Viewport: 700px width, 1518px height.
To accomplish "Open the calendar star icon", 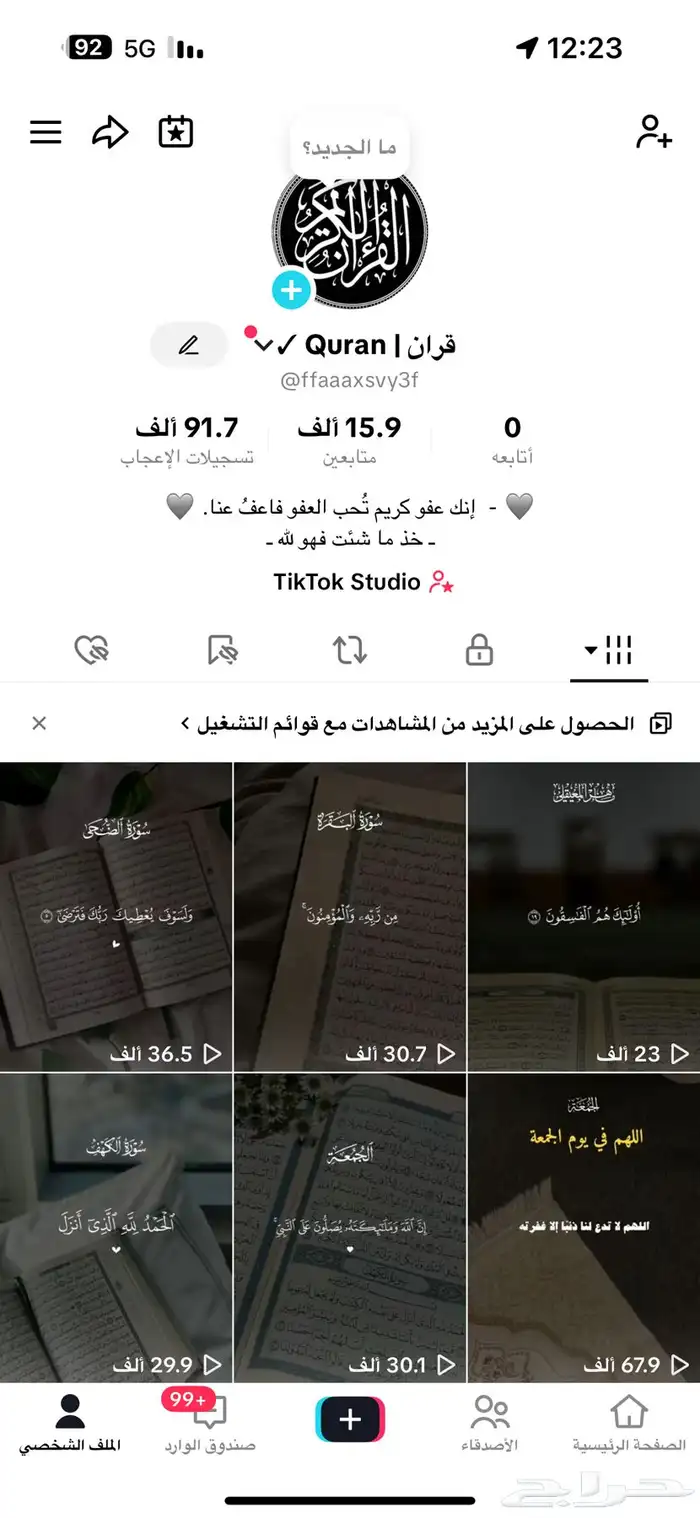I will tap(176, 132).
